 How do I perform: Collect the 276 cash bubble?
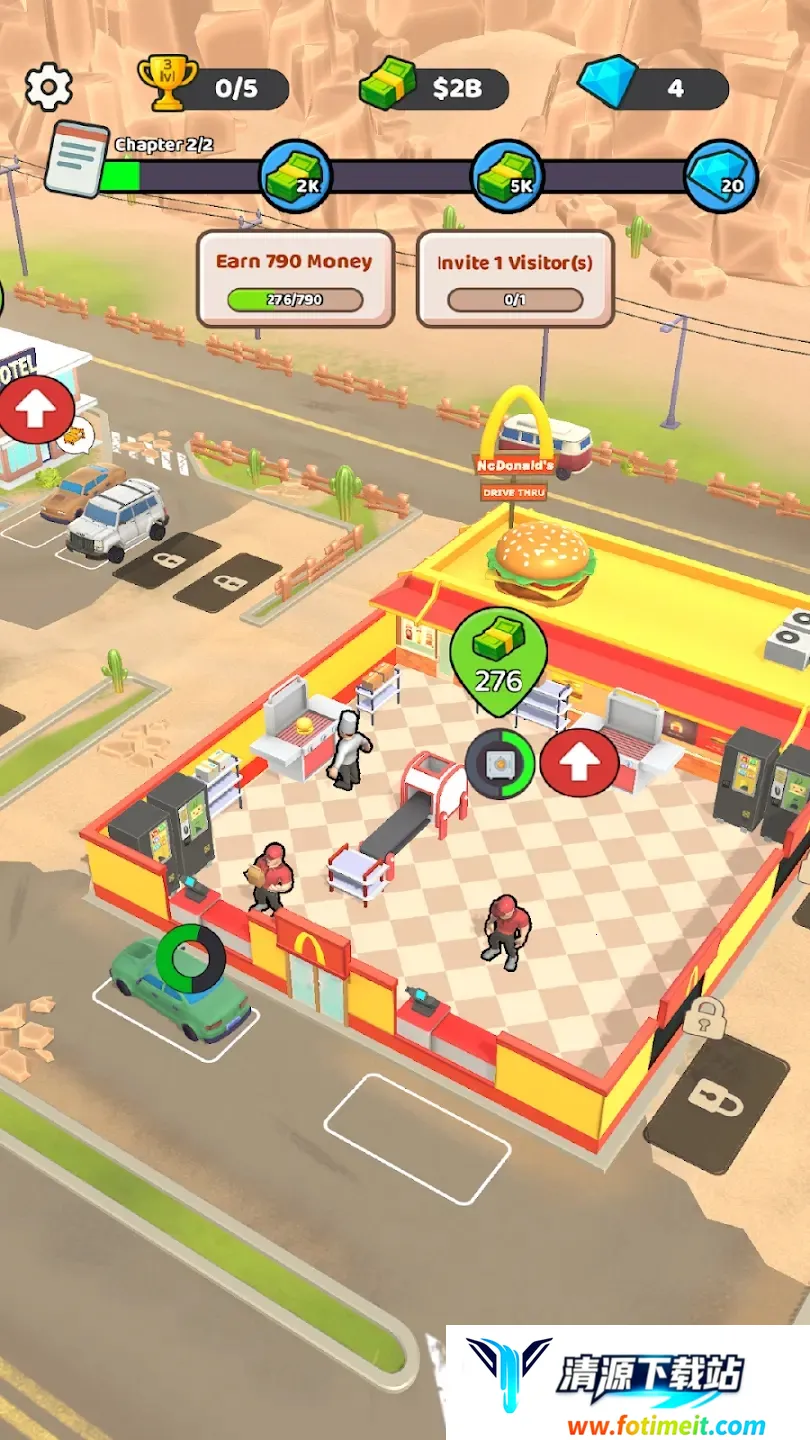coord(498,661)
